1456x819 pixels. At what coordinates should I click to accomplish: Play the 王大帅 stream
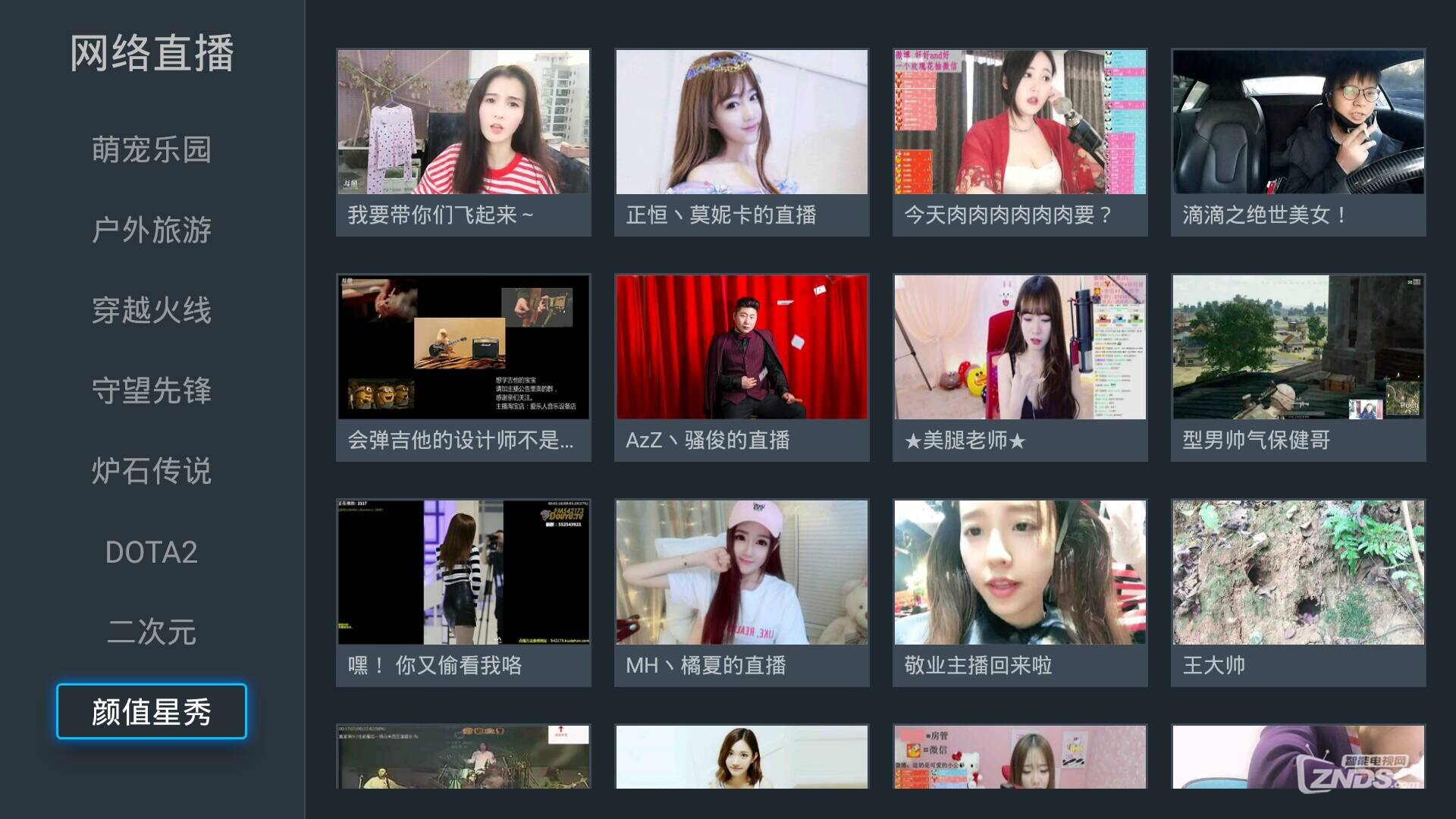coord(1298,593)
